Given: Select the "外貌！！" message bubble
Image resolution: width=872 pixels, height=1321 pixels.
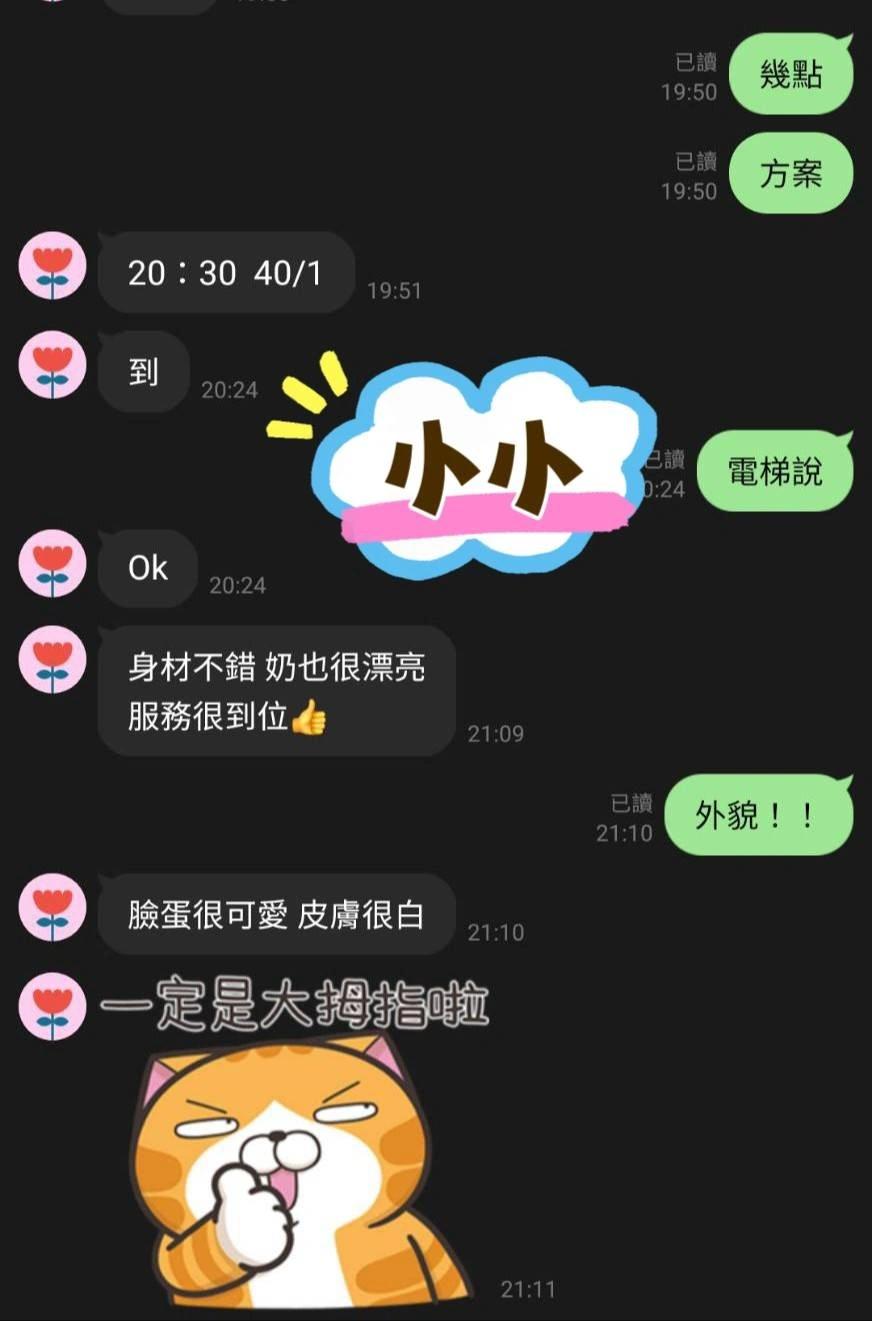Looking at the screenshot, I should (x=757, y=816).
